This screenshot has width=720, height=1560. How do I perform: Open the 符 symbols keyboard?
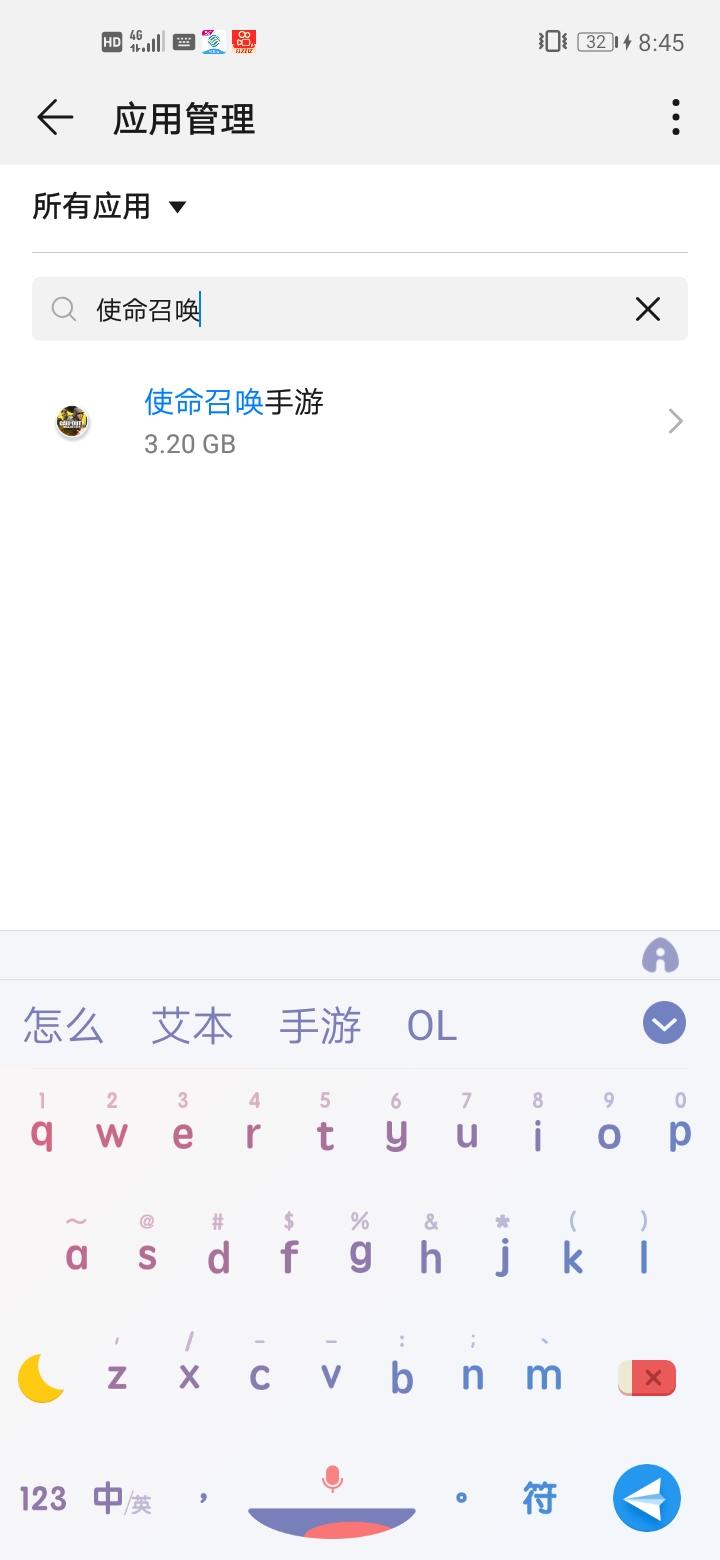point(540,1498)
